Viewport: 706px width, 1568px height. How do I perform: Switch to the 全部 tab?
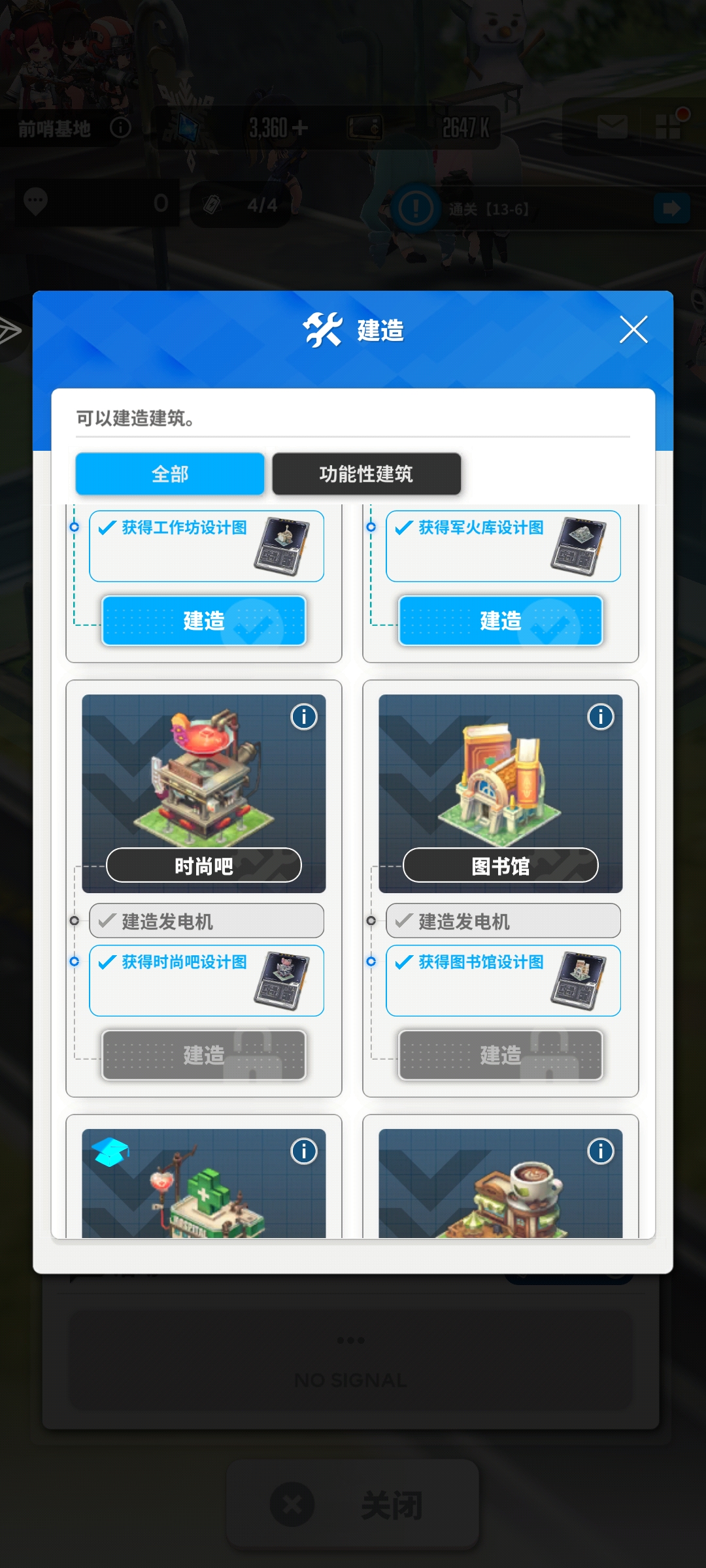pos(170,474)
